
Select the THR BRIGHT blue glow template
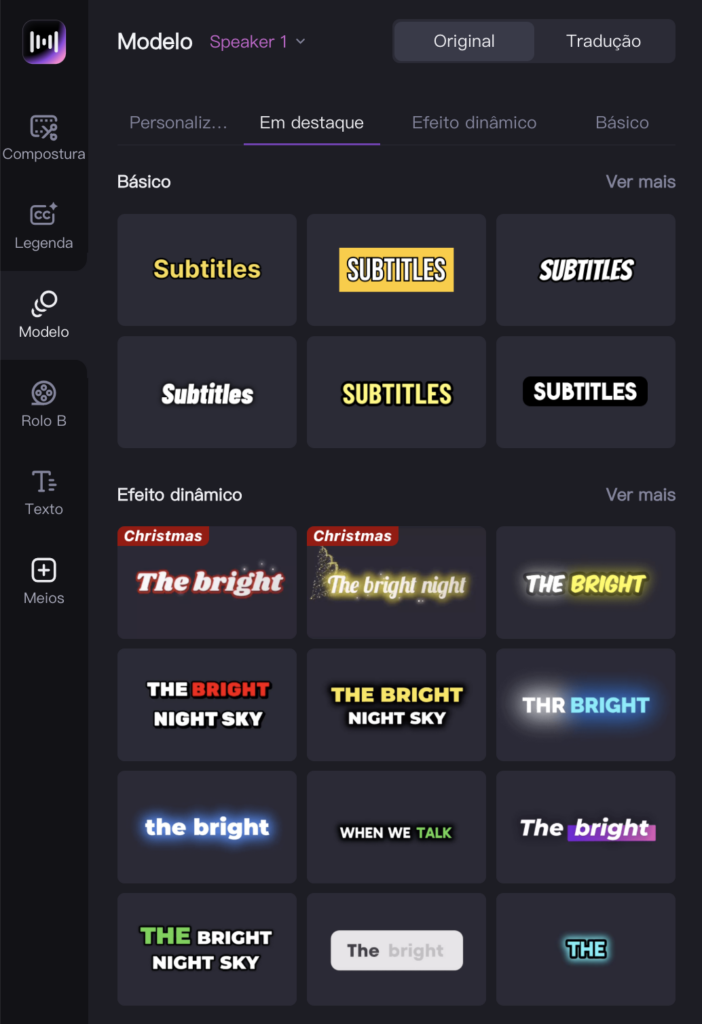(x=585, y=705)
